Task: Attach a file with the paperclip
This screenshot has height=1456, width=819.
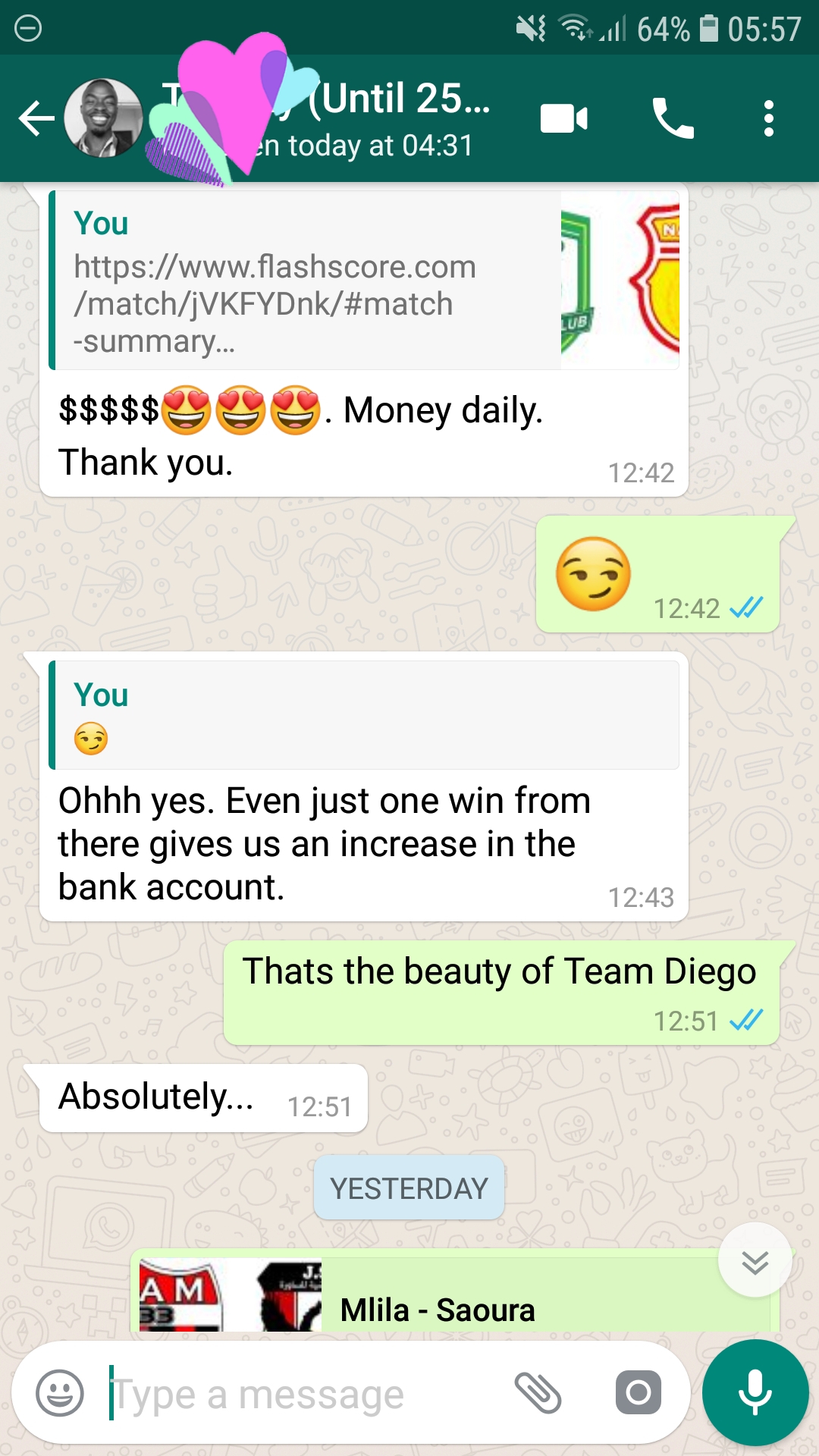Action: click(540, 1392)
